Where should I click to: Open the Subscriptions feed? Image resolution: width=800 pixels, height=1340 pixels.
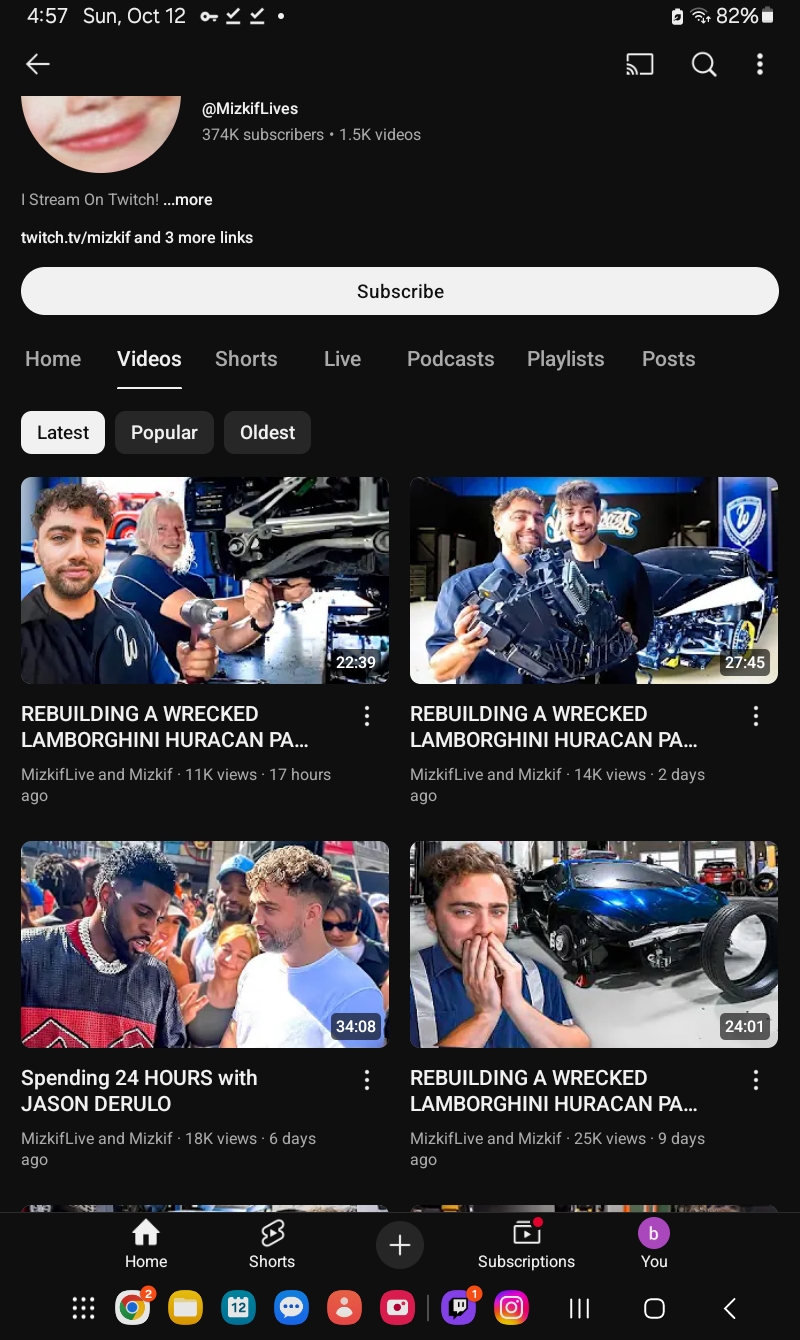click(526, 1244)
